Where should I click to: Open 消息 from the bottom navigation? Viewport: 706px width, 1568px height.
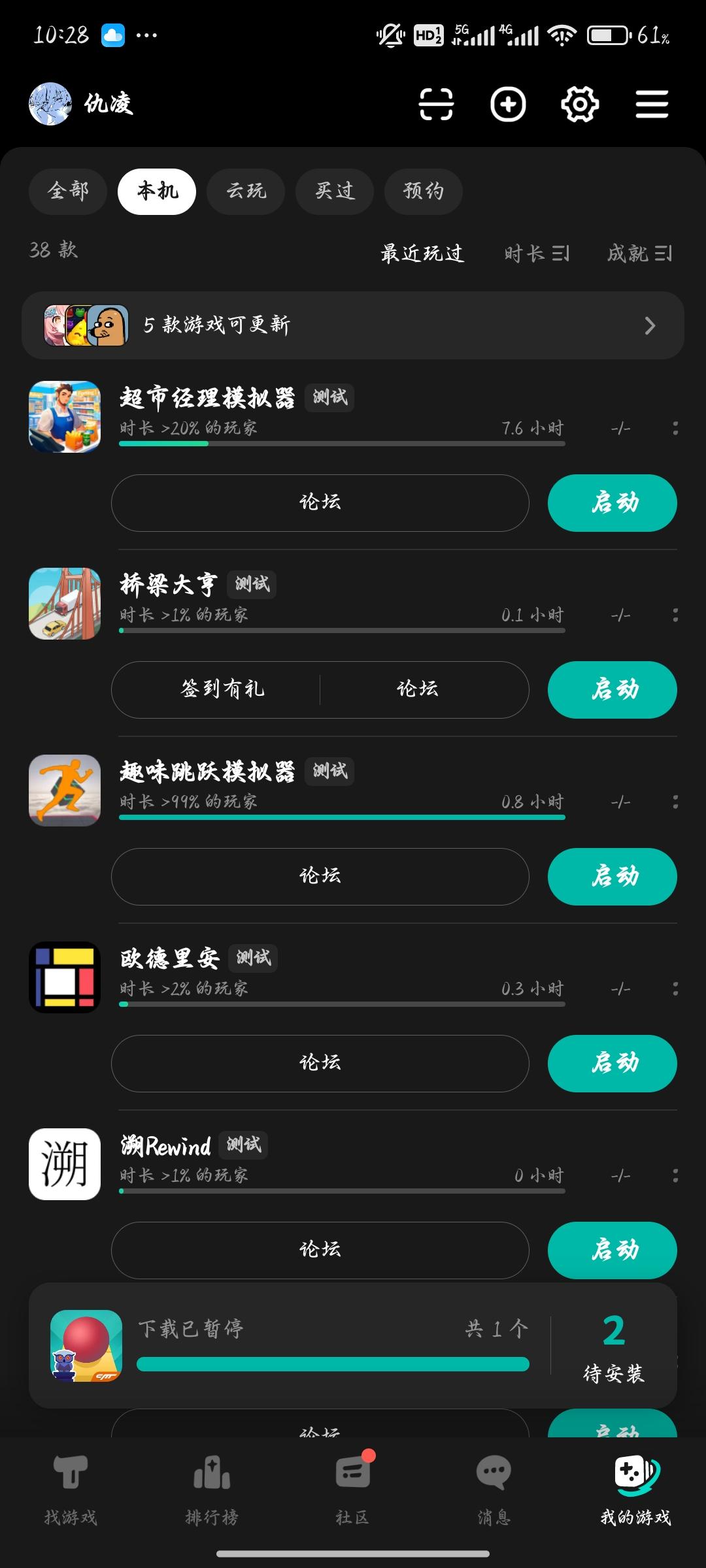point(494,1496)
